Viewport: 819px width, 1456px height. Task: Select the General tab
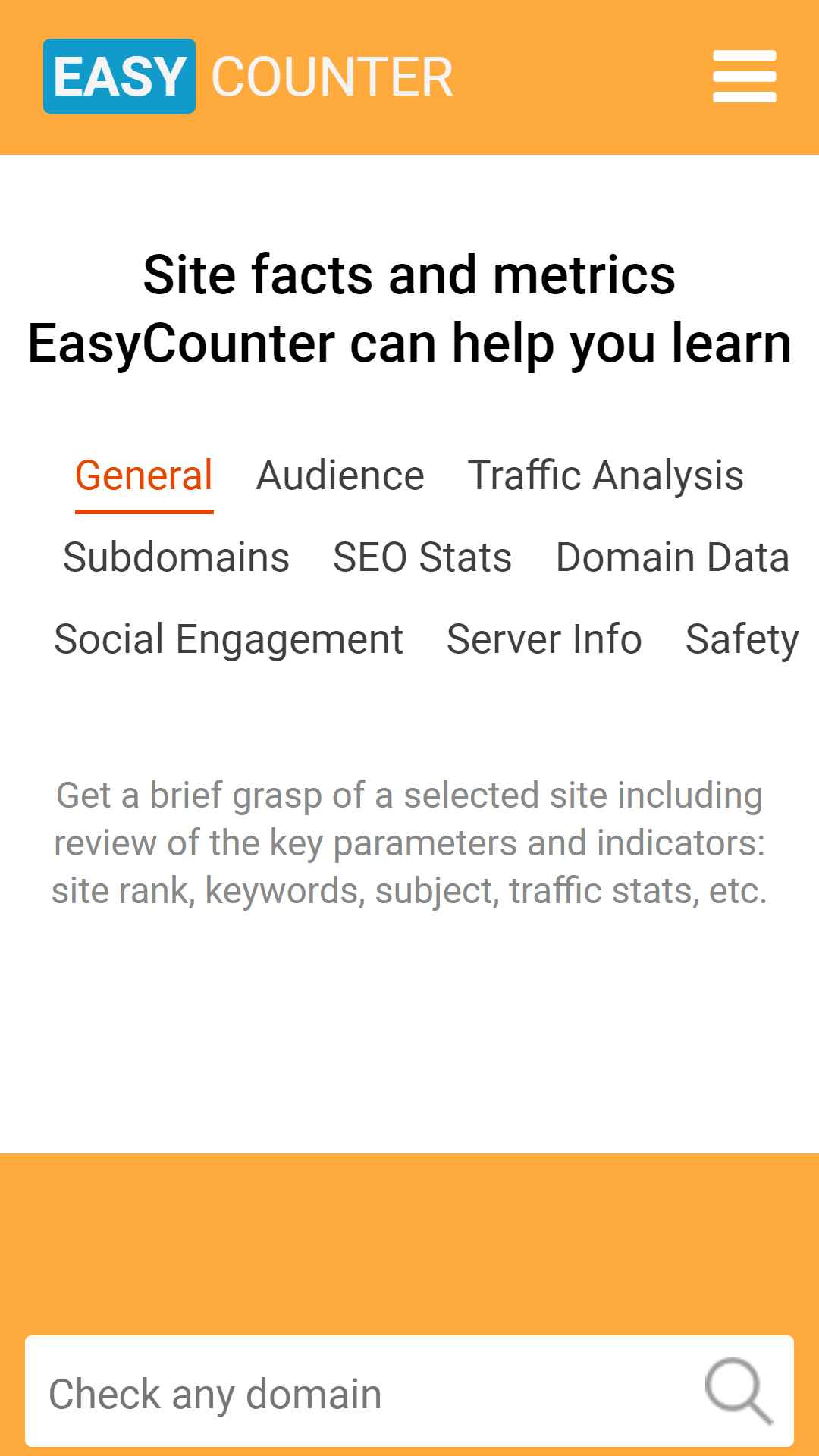point(144,476)
